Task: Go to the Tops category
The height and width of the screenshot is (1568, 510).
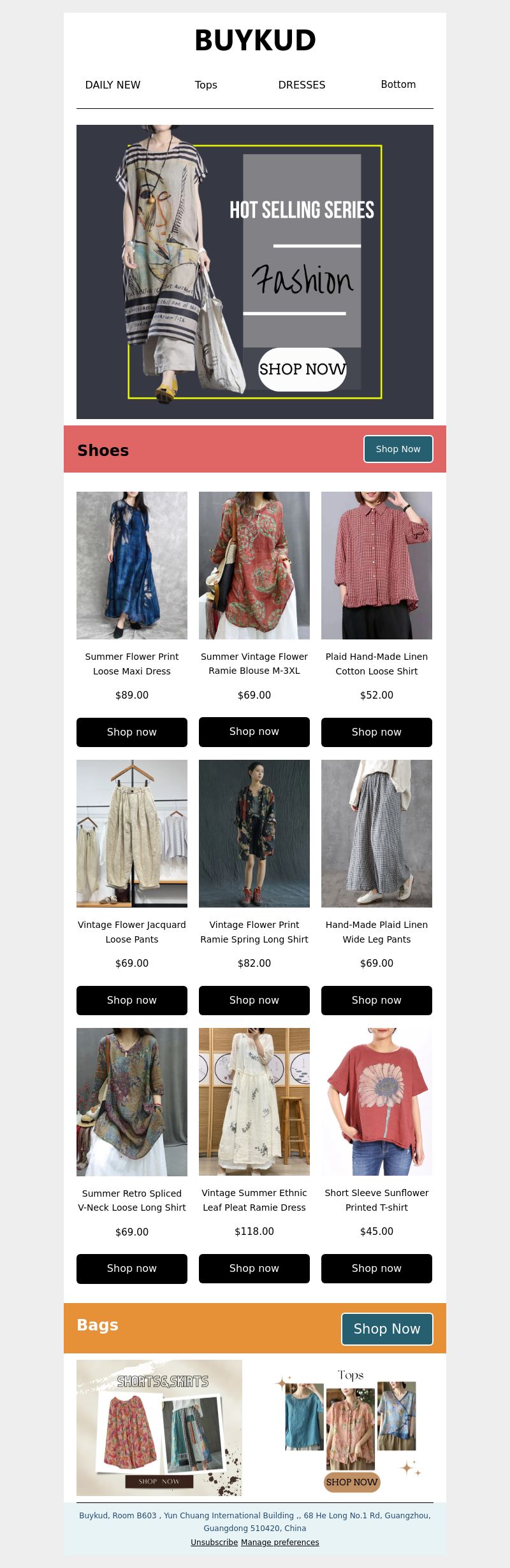Action: (x=206, y=85)
